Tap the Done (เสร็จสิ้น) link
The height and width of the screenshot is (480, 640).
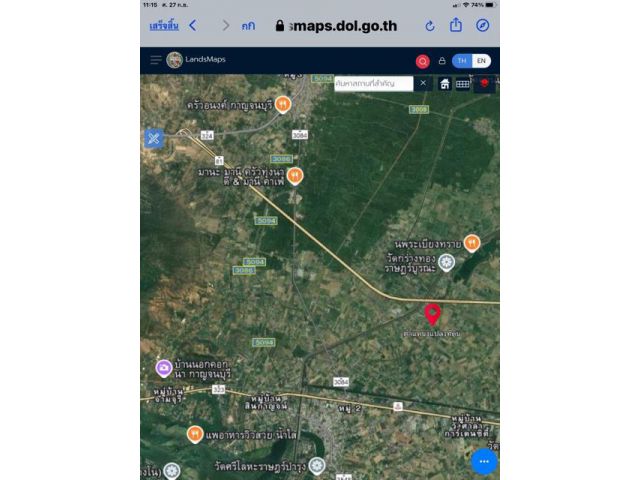pyautogui.click(x=164, y=25)
